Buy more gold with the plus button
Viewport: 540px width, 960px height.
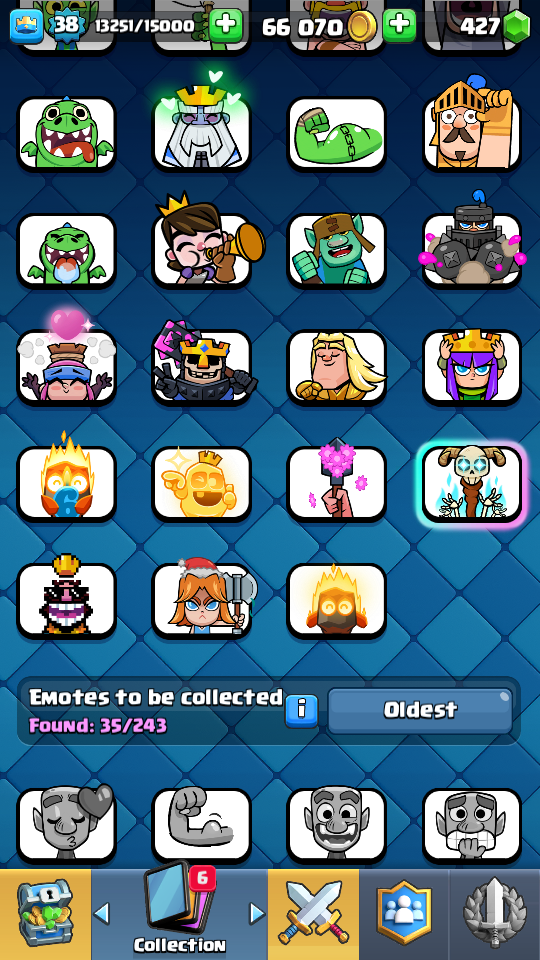pyautogui.click(x=399, y=26)
